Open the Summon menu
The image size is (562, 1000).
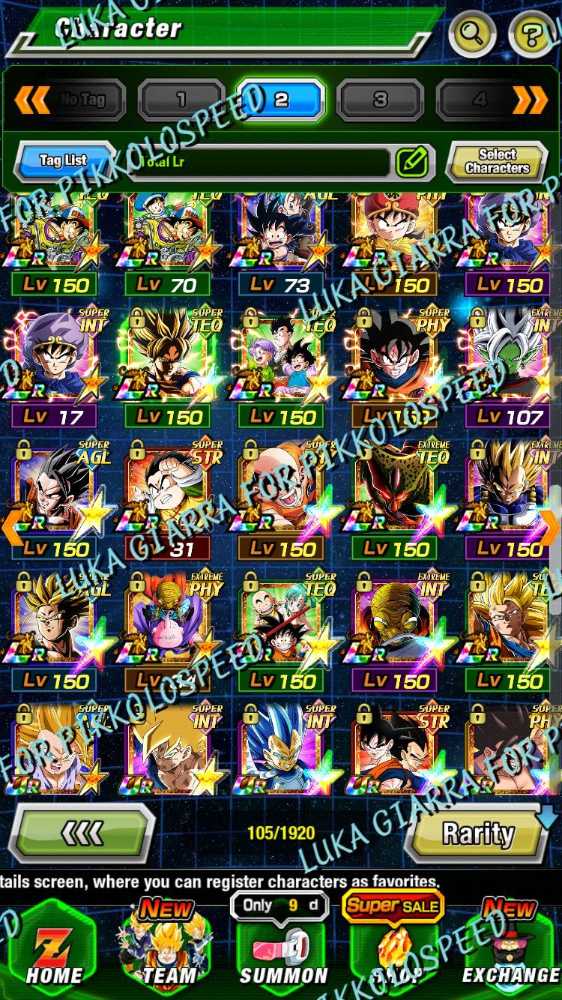click(281, 948)
